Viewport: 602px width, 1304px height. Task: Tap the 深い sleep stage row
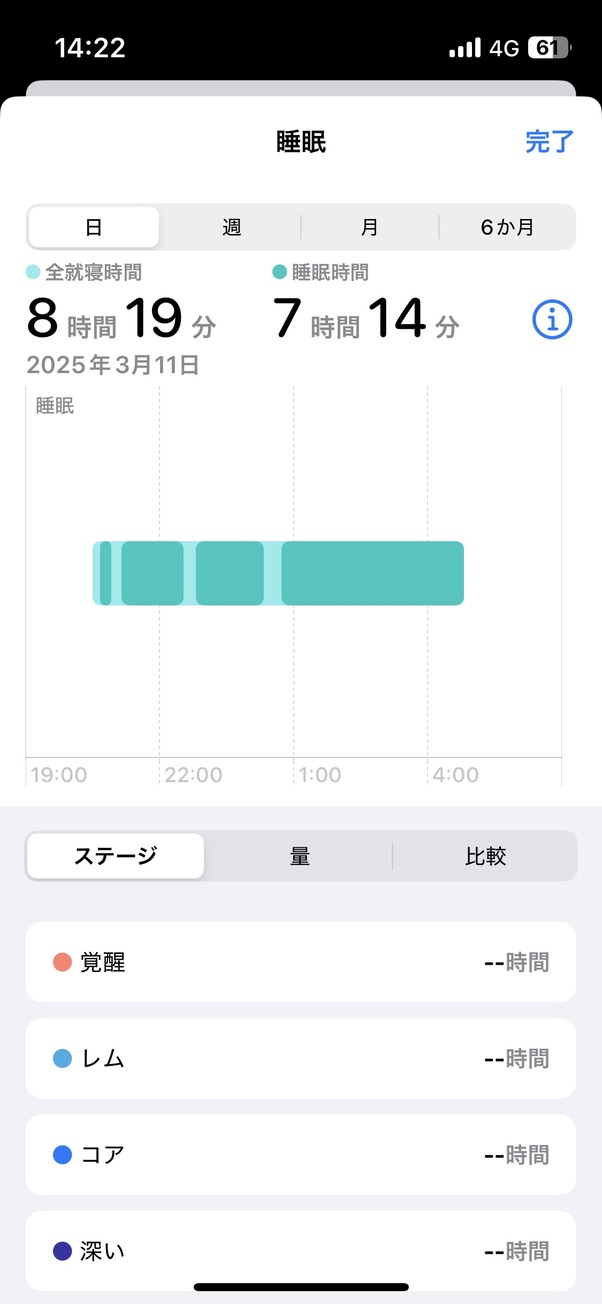pos(300,1250)
